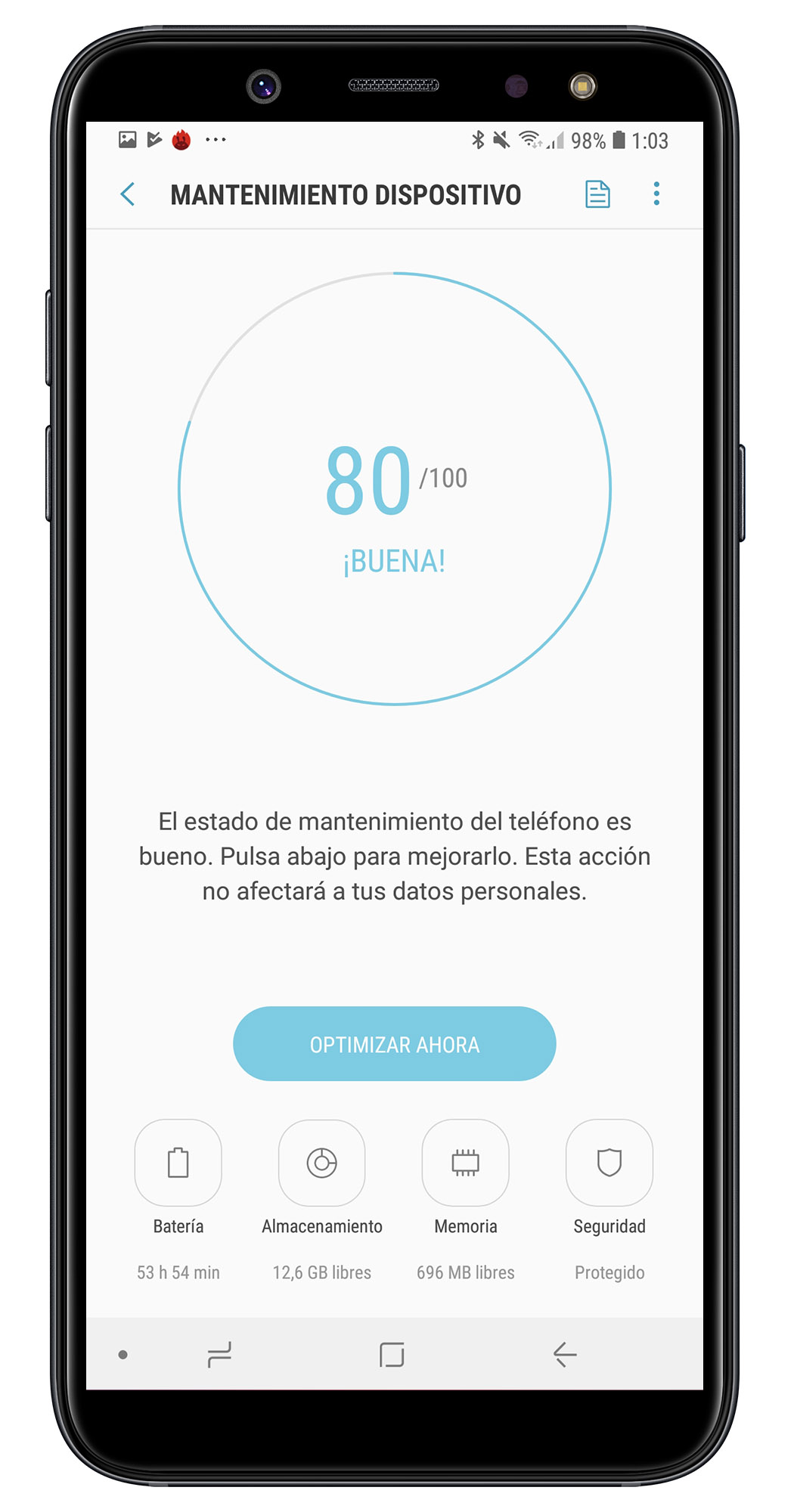Tap Optimizar ahora button
Viewport: 794px width, 1512px height.
pos(395,1043)
